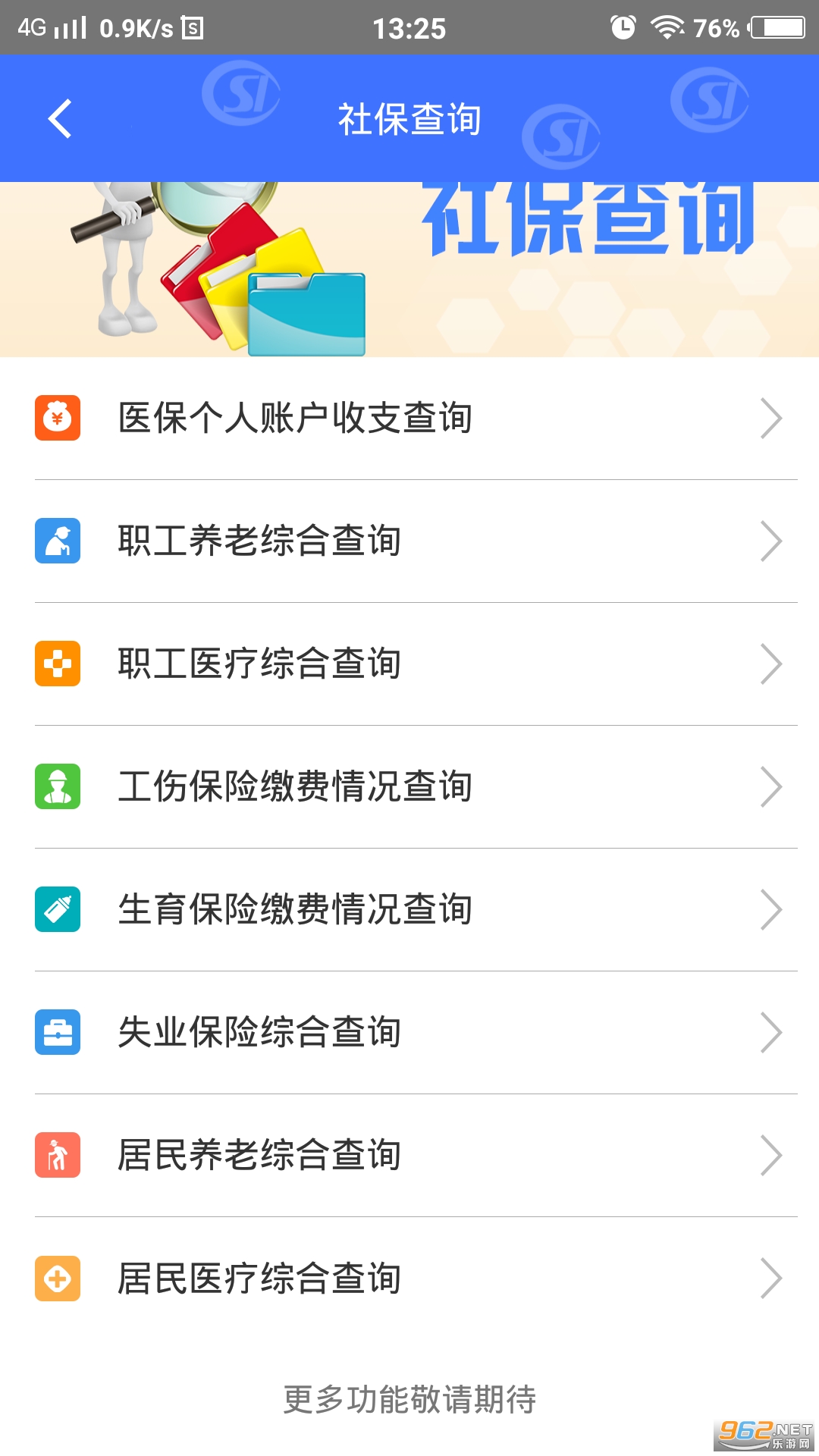Tap 居民医疗综合查询 entry
This screenshot has width=819, height=1456.
409,1278
